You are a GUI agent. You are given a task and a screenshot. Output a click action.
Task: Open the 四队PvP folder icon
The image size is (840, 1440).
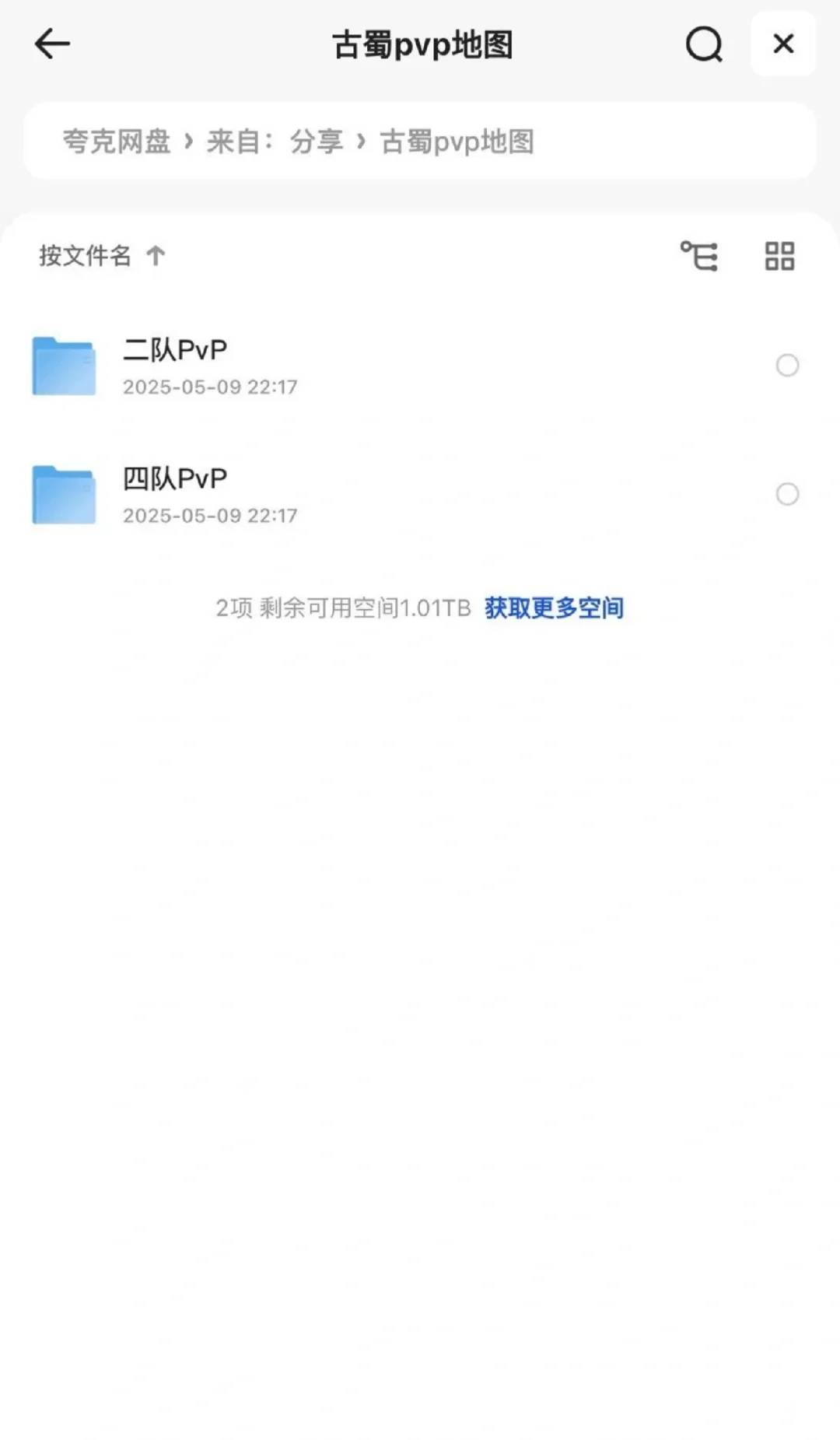click(65, 494)
